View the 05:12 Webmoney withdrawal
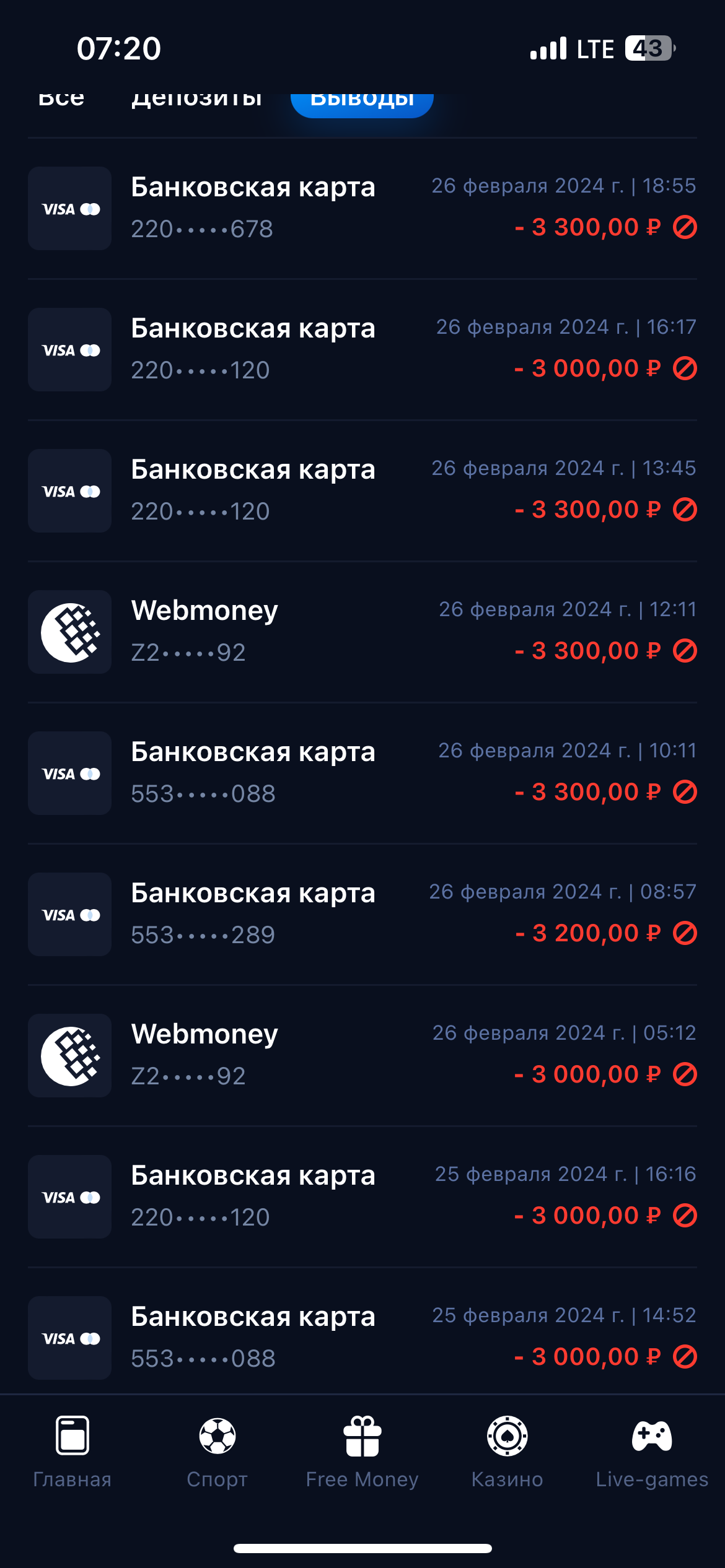Viewport: 725px width, 1568px height. 362,1055
